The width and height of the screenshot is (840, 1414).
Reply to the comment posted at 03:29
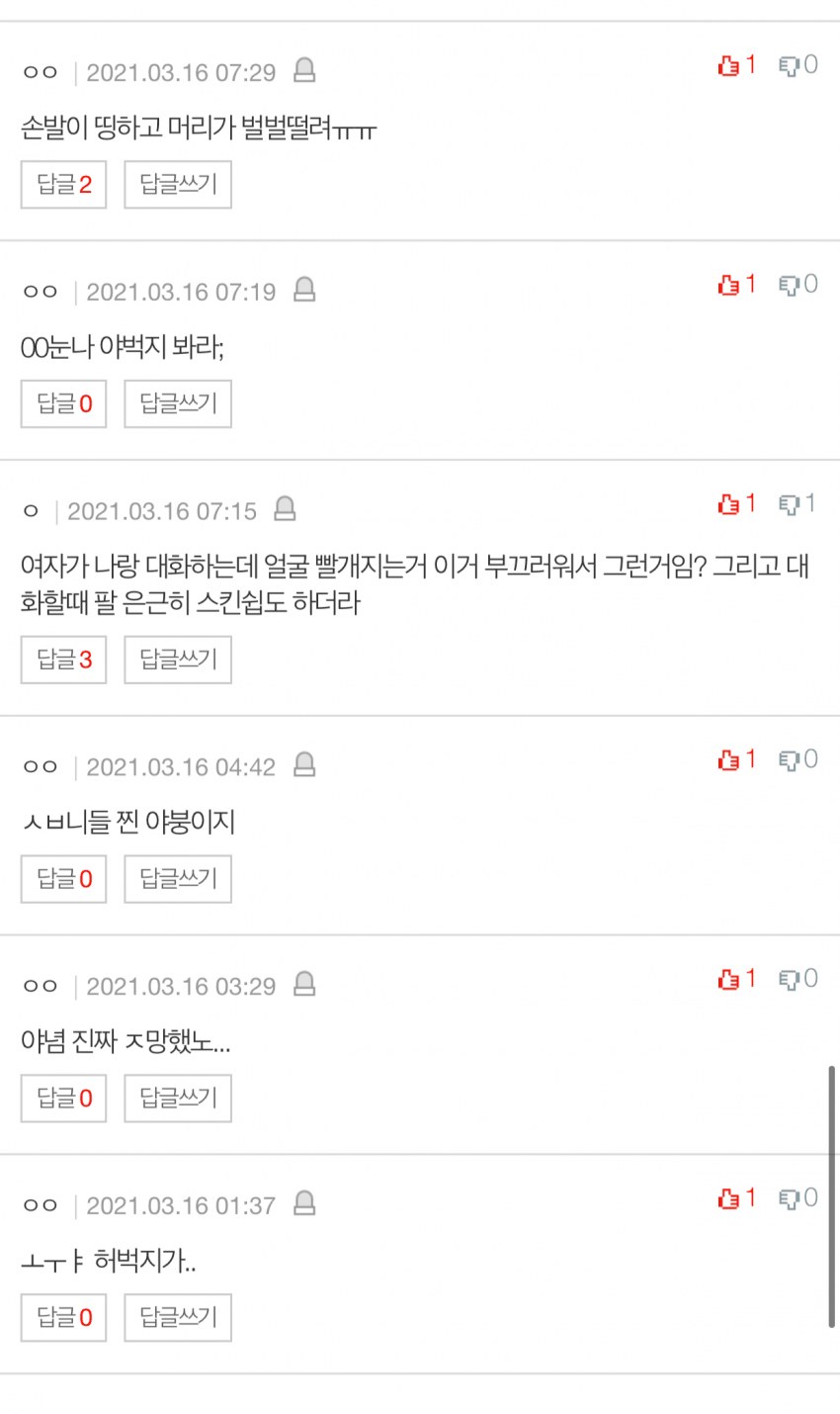178,1100
